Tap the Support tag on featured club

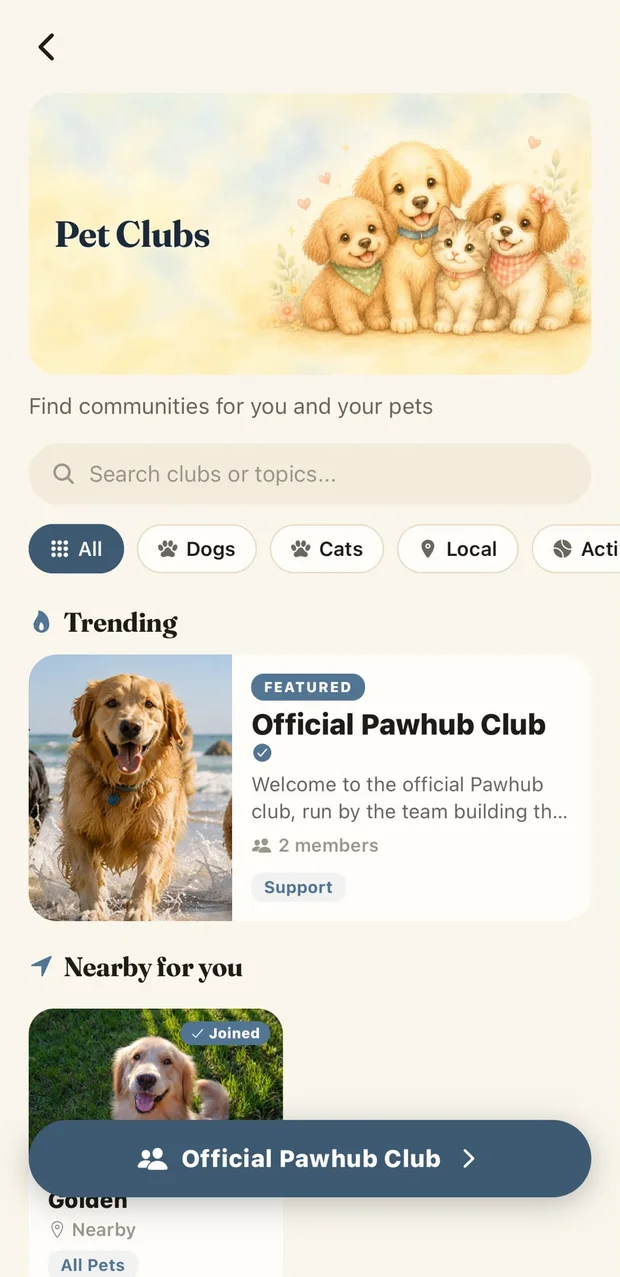pos(298,887)
